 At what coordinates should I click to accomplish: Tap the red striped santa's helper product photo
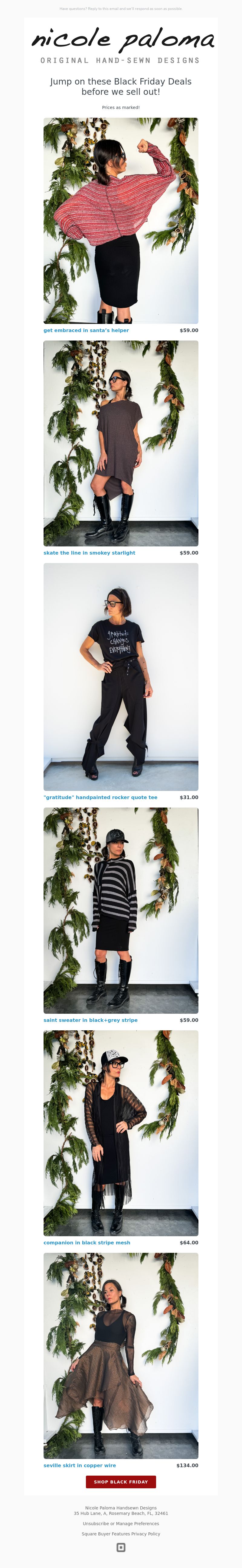pos(121,220)
